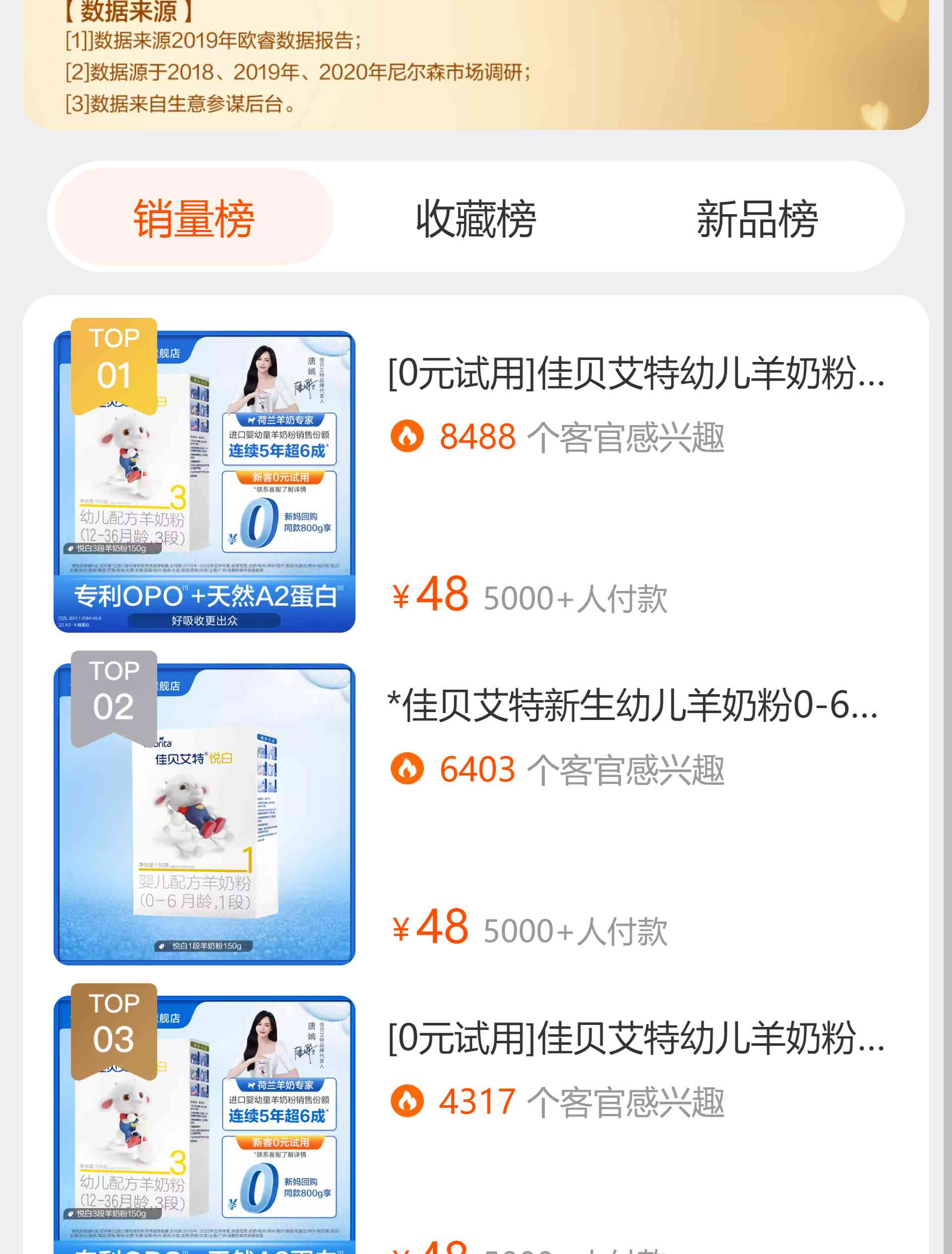The width and height of the screenshot is (952, 1254).
Task: Open the TOP 02 新生幼儿羊奶粉0-6 product
Action: point(632,706)
